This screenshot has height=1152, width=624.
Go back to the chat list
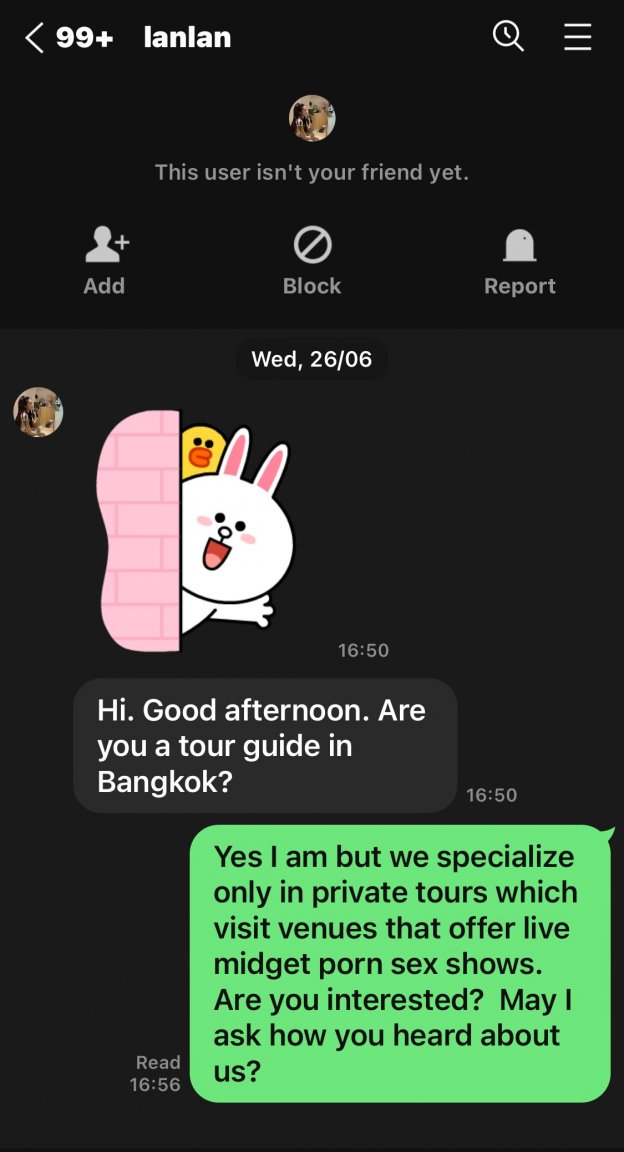pos(35,38)
